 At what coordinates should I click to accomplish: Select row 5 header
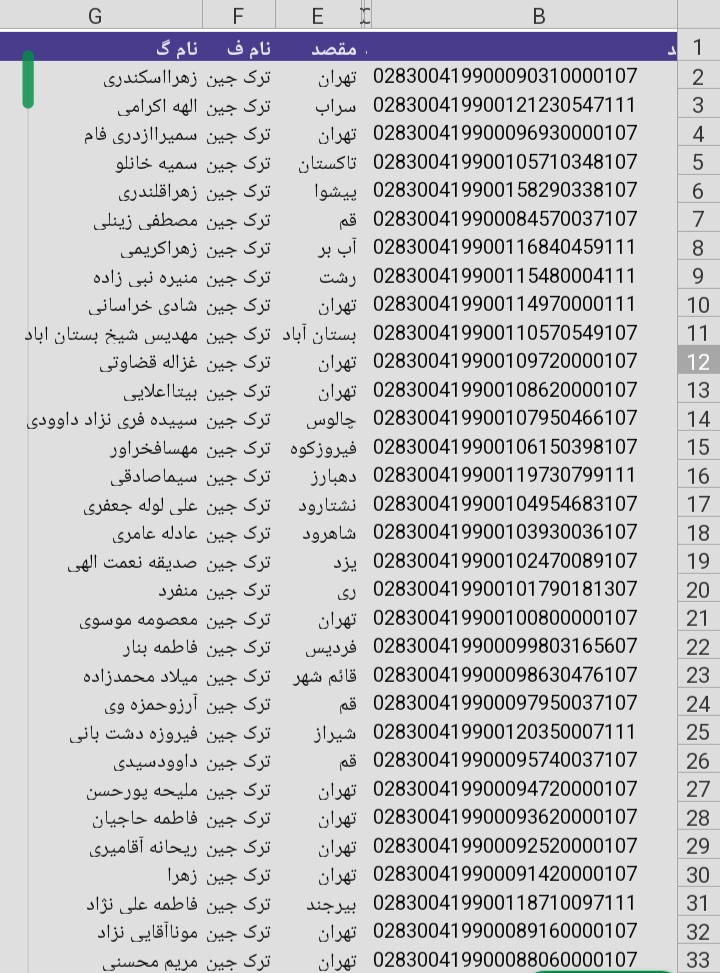click(x=698, y=162)
